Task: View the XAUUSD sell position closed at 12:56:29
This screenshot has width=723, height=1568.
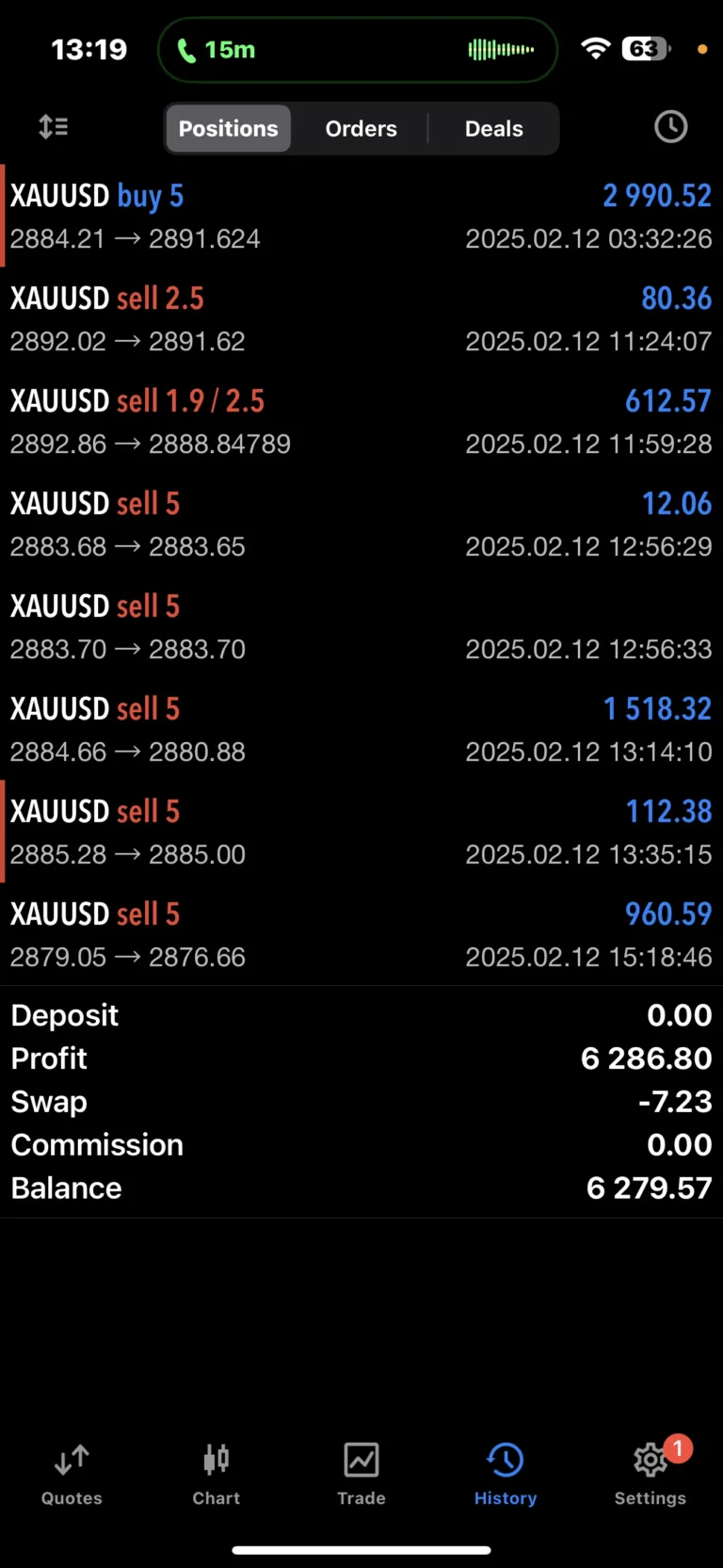Action: coord(361,525)
